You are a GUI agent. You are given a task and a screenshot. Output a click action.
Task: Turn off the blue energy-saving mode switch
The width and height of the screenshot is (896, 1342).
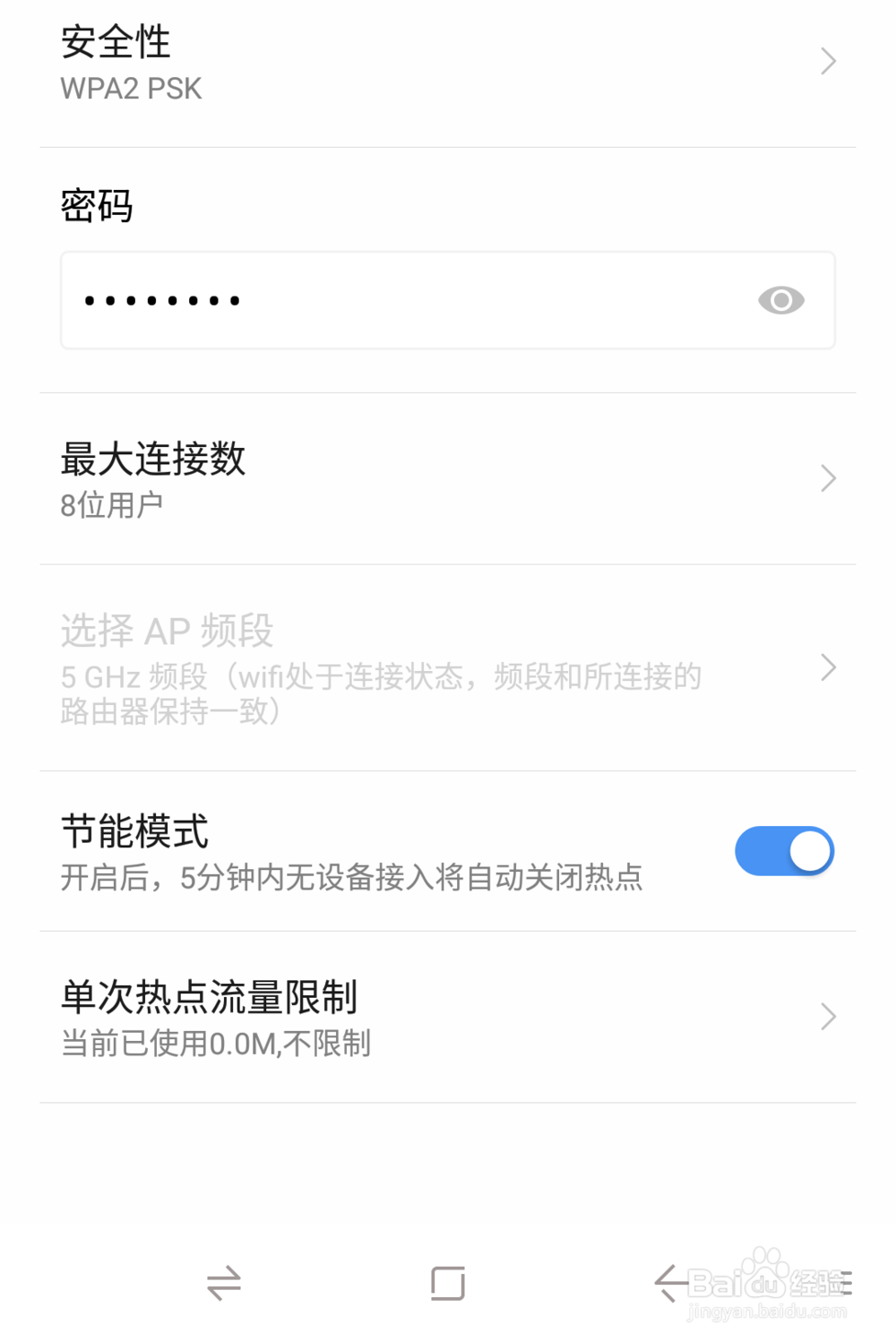(x=785, y=850)
